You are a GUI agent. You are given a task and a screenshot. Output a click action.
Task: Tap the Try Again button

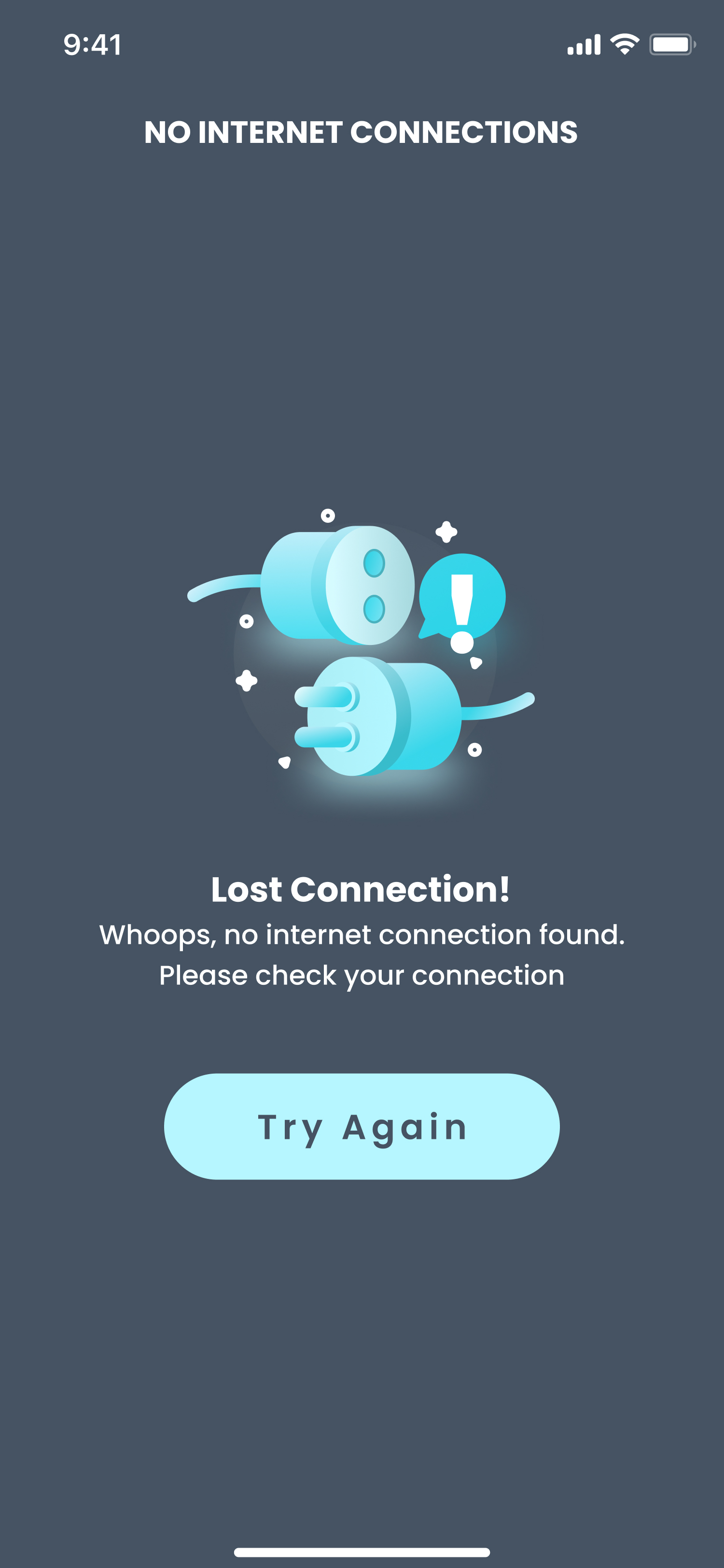pyautogui.click(x=362, y=1127)
